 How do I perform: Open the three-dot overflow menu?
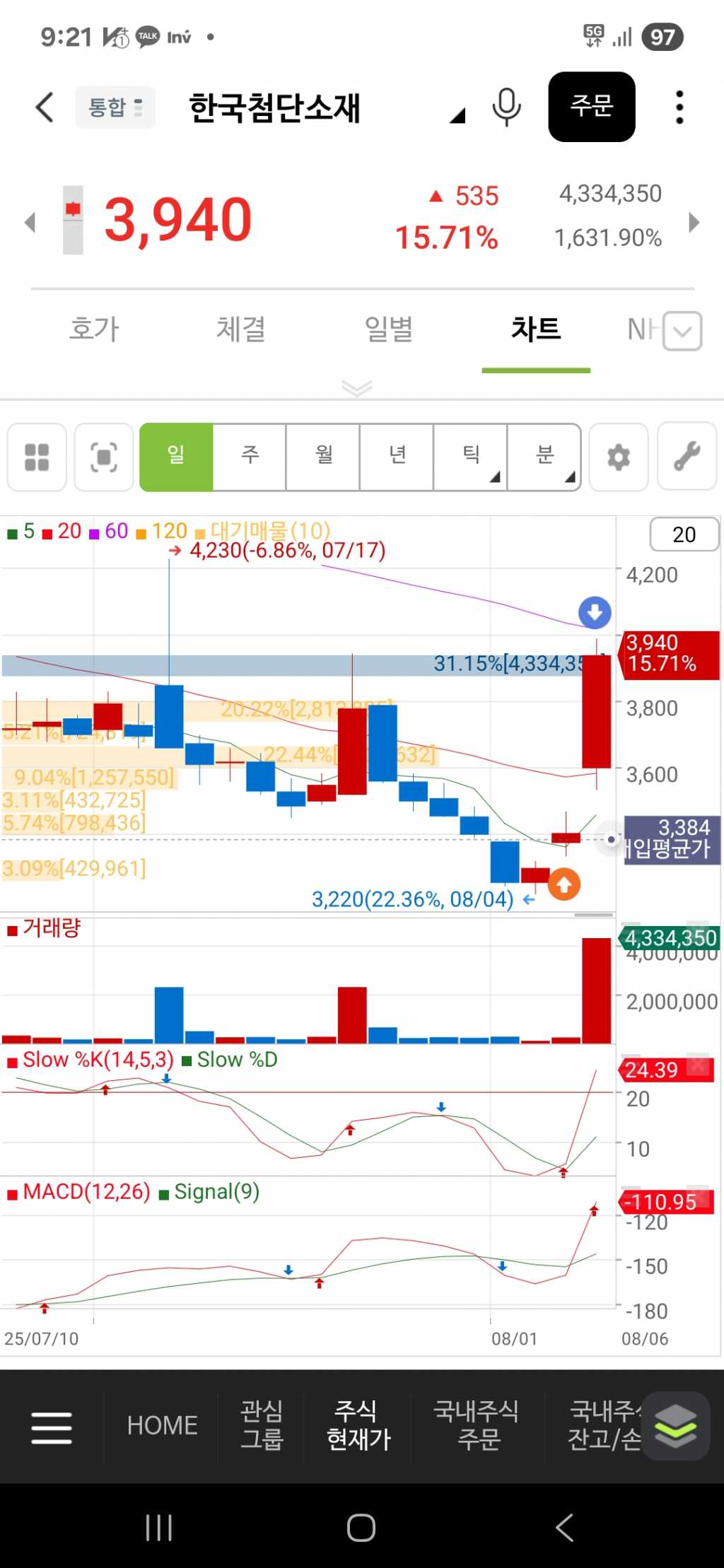tap(679, 107)
